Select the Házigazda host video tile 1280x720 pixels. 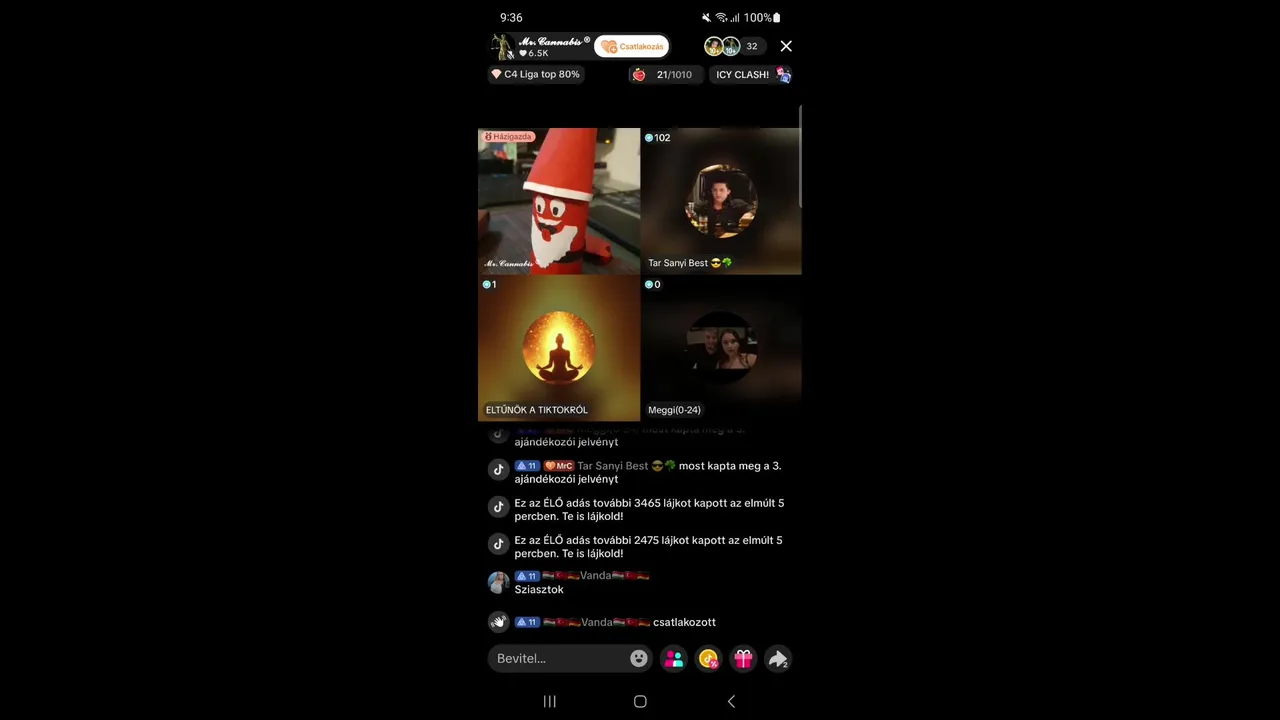558,201
